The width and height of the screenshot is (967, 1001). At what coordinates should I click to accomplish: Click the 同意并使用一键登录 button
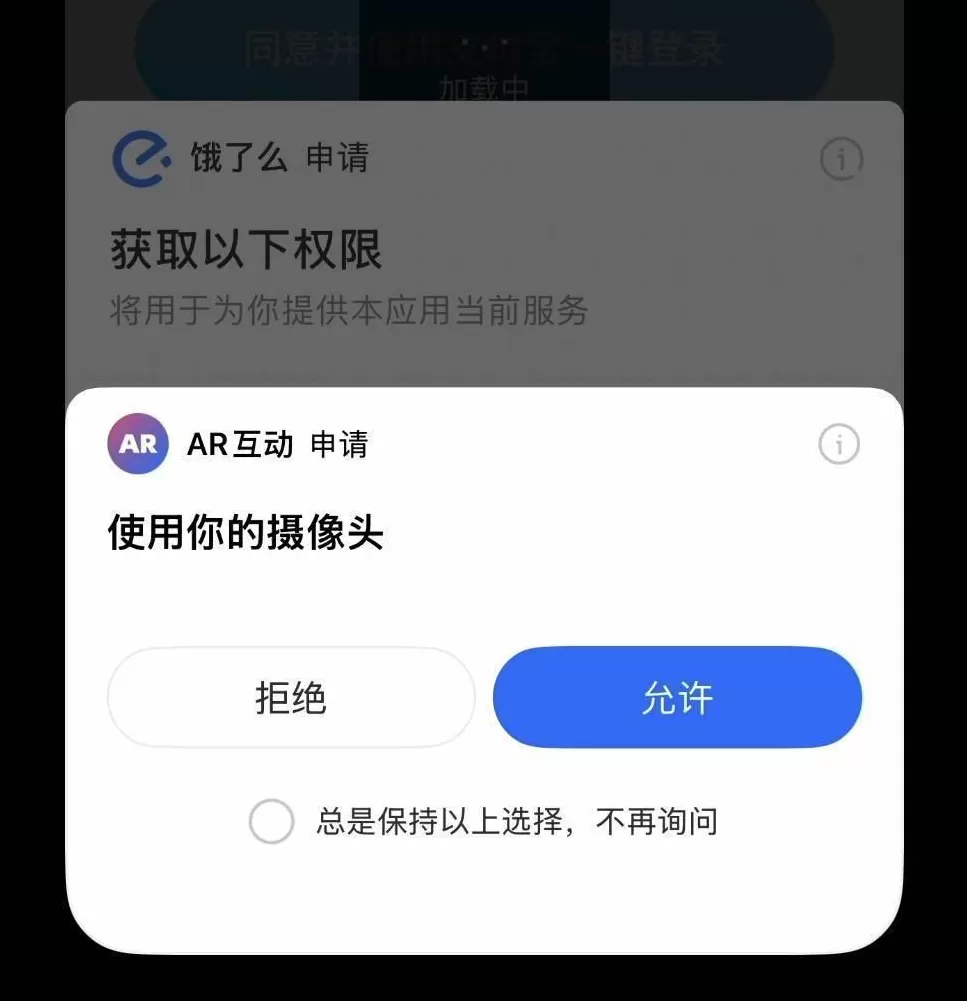pos(483,50)
